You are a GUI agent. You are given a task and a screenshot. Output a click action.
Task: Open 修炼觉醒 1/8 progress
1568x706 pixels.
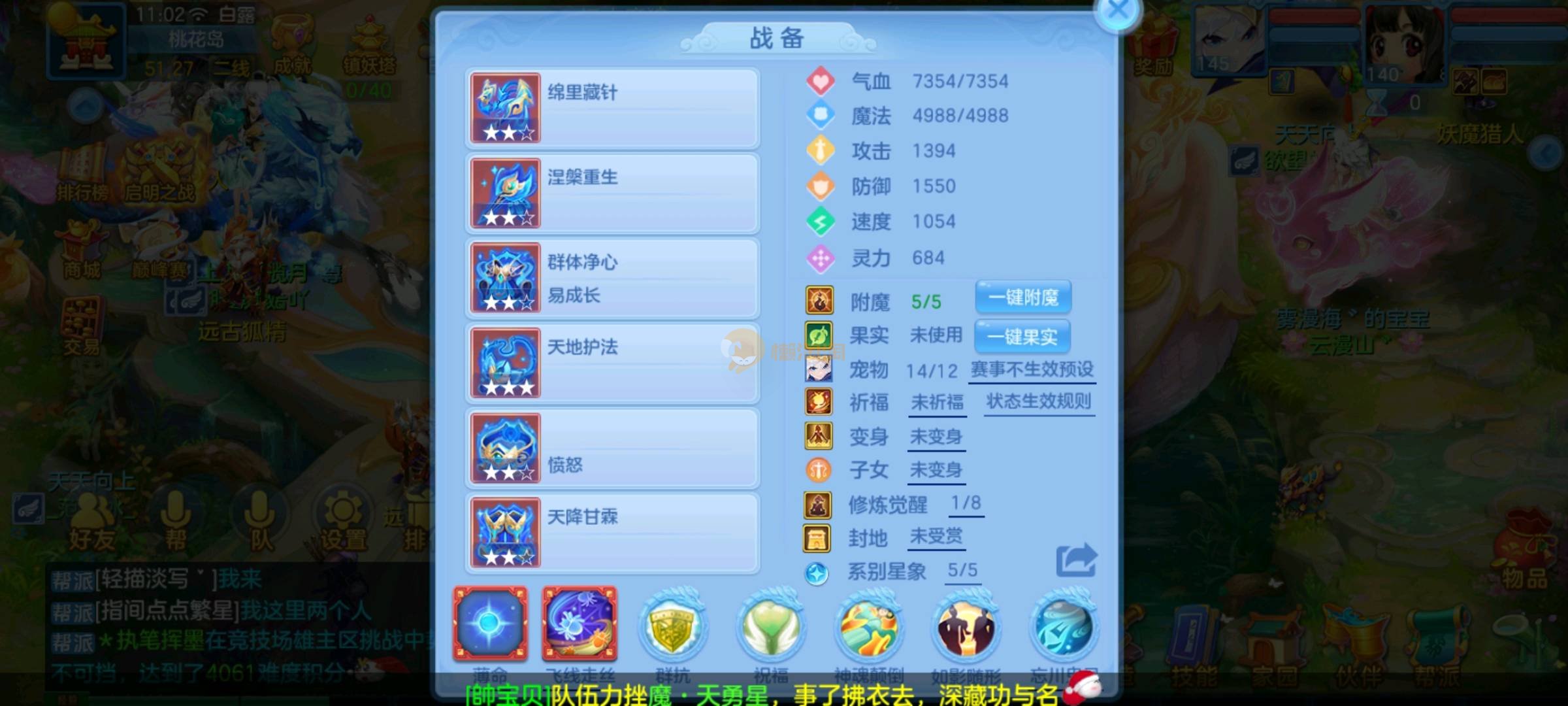966,503
